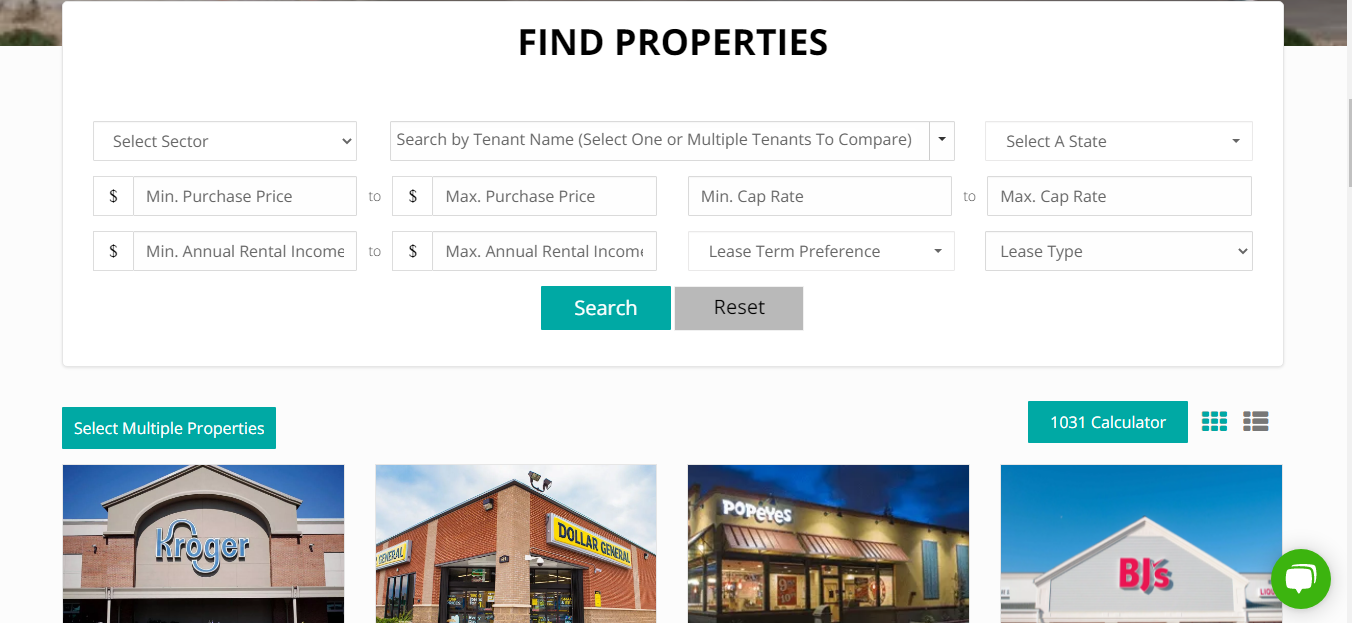Open the Lease Term Preference dropdown
The image size is (1352, 623).
(820, 251)
